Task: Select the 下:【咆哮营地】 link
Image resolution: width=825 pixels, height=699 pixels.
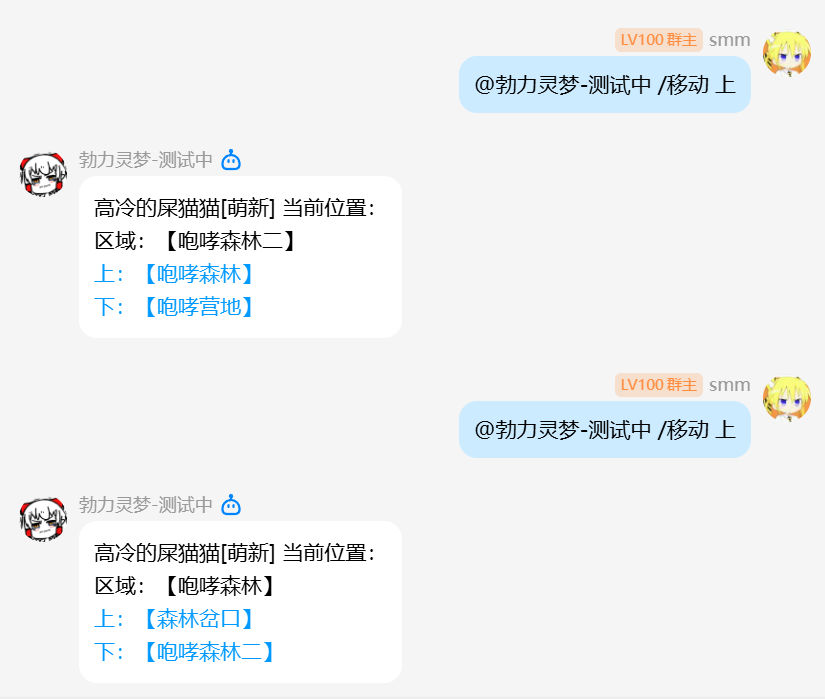Action: point(176,307)
